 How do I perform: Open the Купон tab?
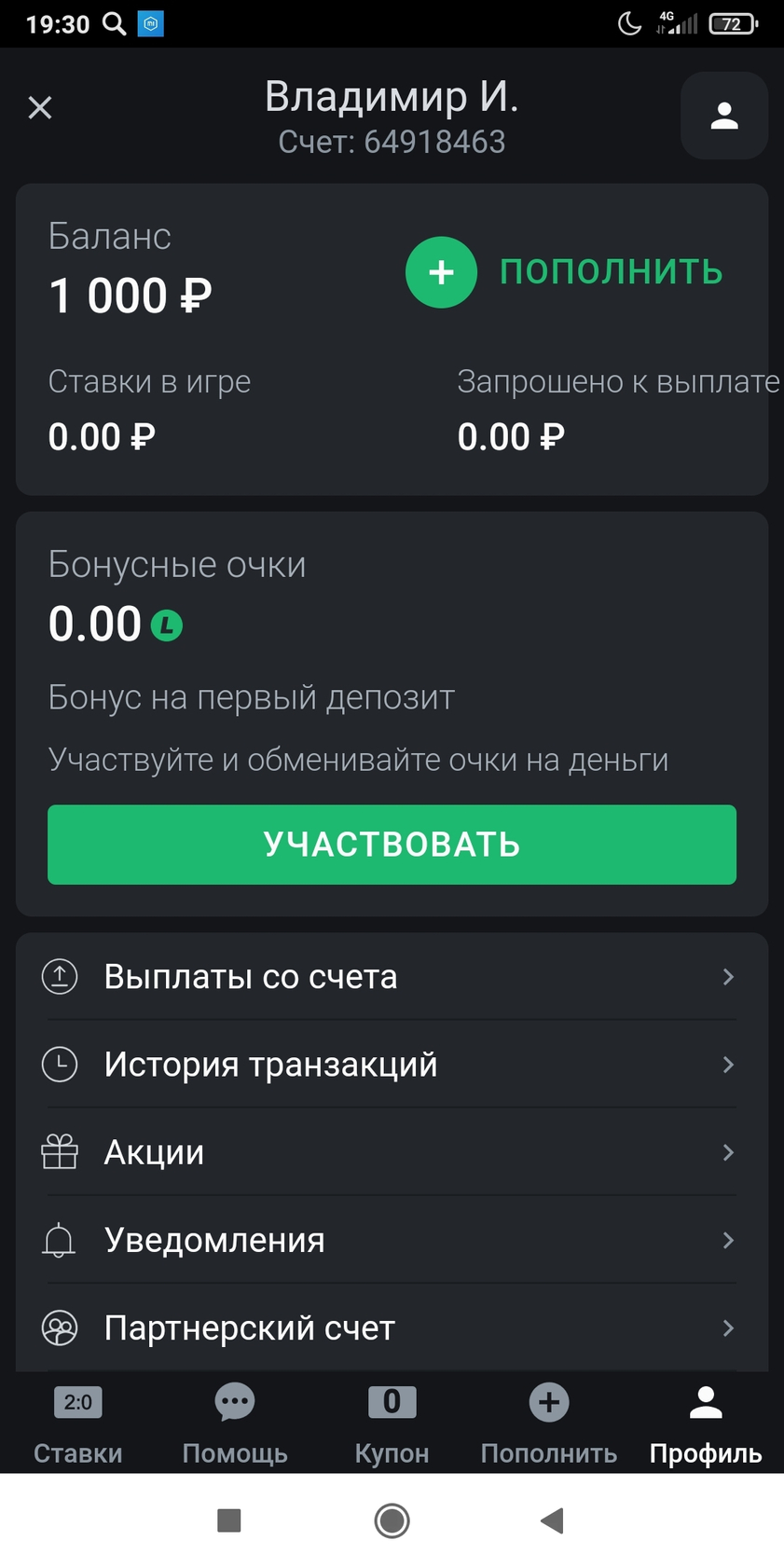point(392,1424)
